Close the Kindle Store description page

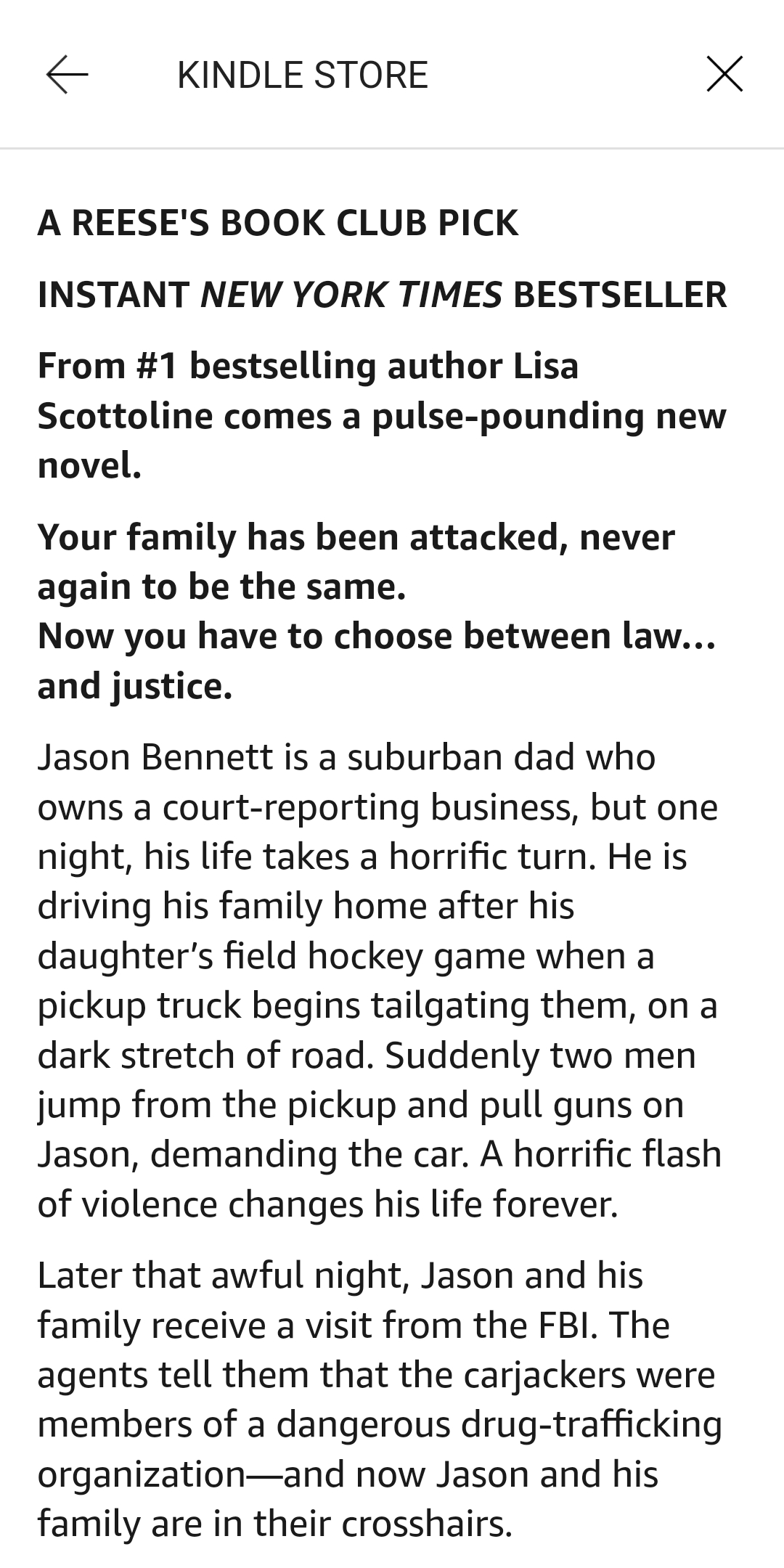tap(724, 74)
